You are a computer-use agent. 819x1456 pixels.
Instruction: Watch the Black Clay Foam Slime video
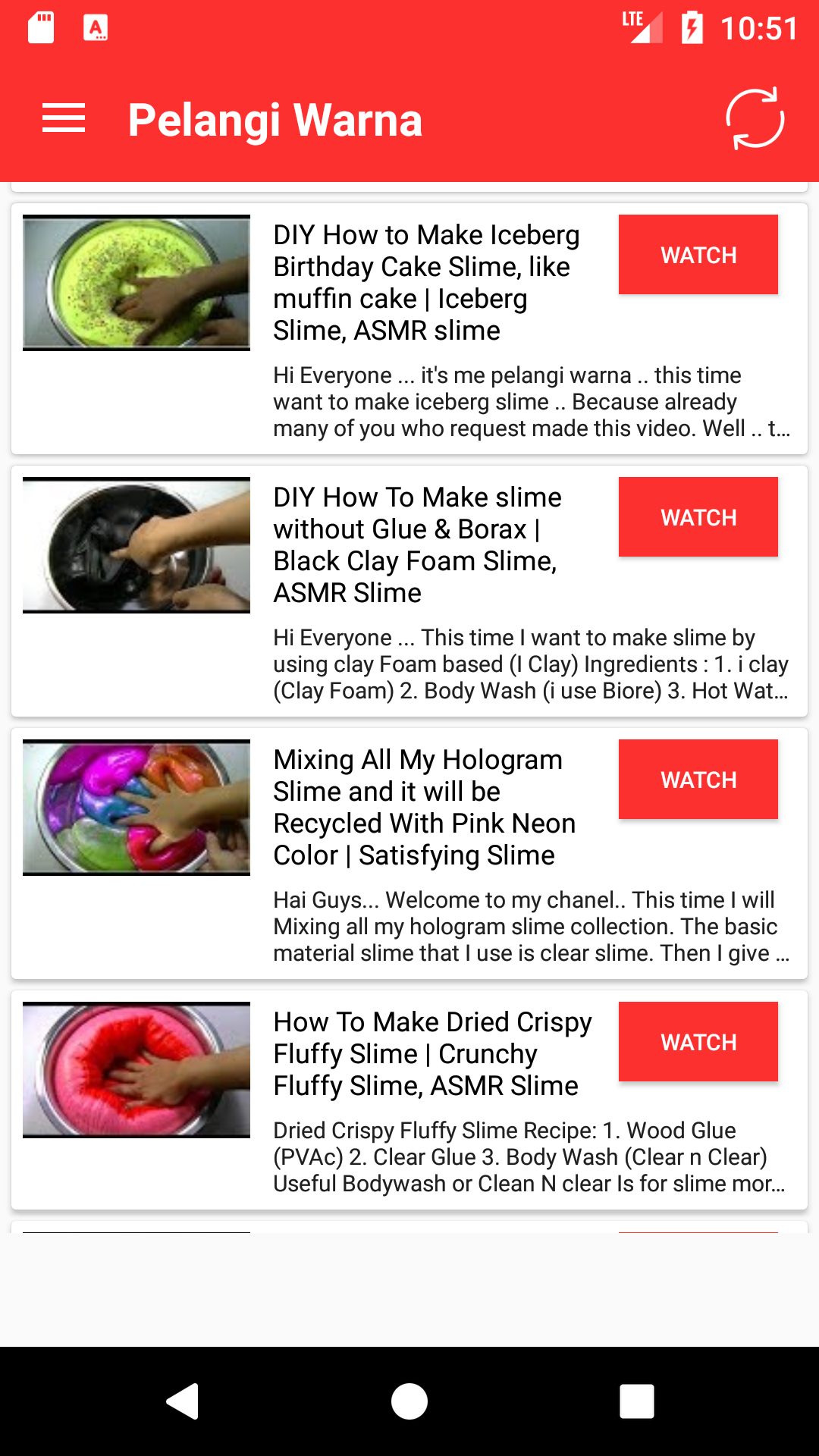(698, 517)
